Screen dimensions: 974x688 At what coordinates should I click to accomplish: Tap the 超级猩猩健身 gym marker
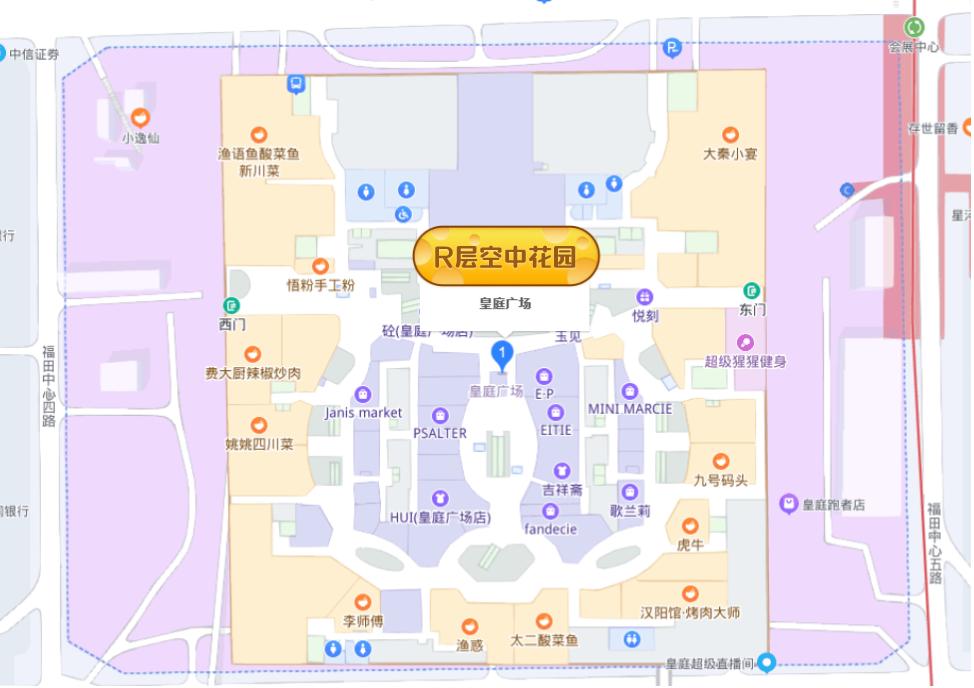(745, 343)
